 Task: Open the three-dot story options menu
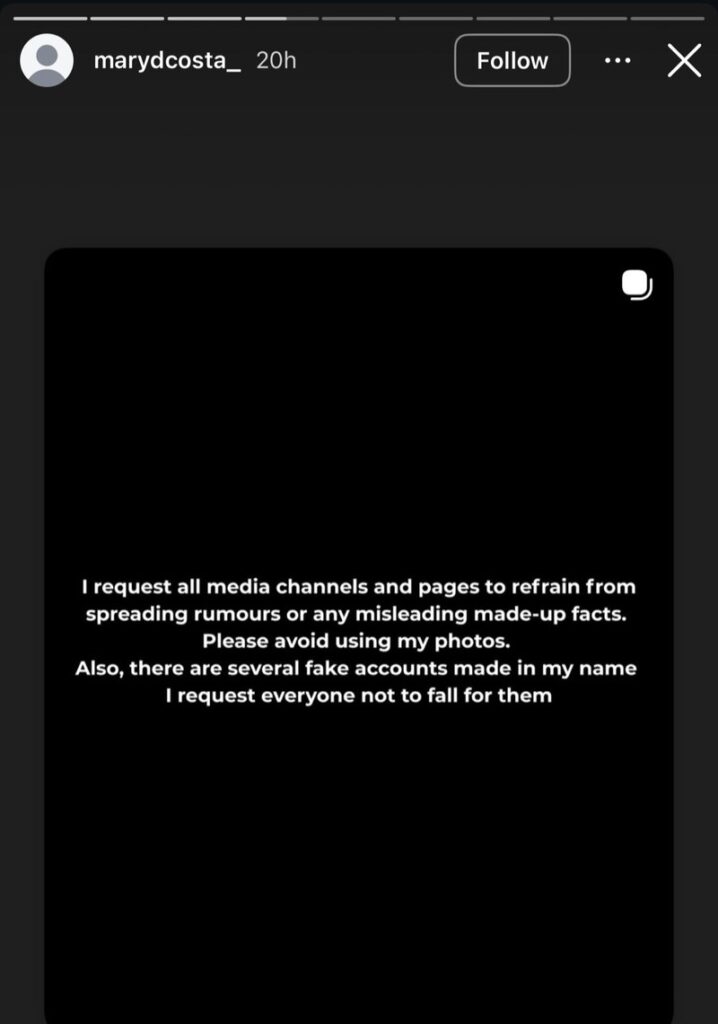coord(618,61)
